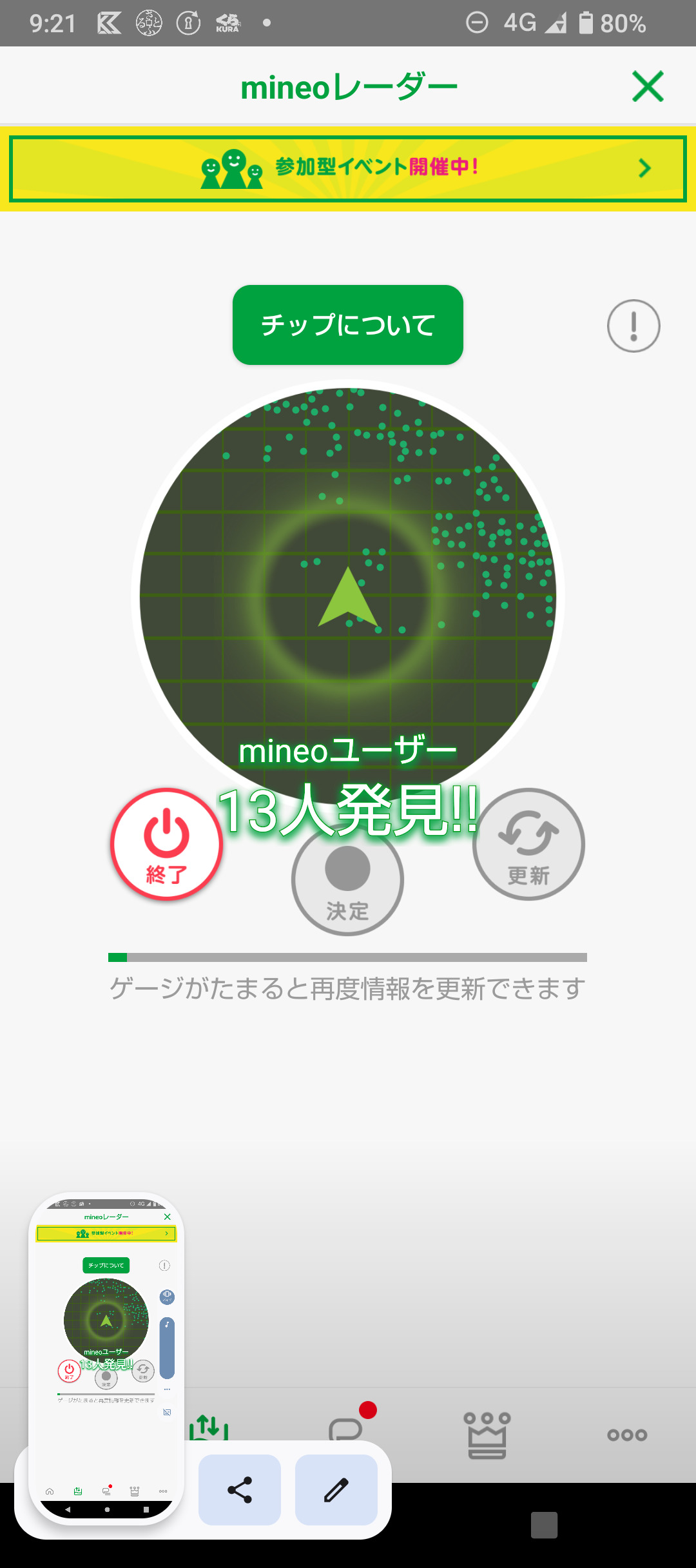Tap the red 終了 power button
This screenshot has width=696, height=1568.
pos(167,844)
